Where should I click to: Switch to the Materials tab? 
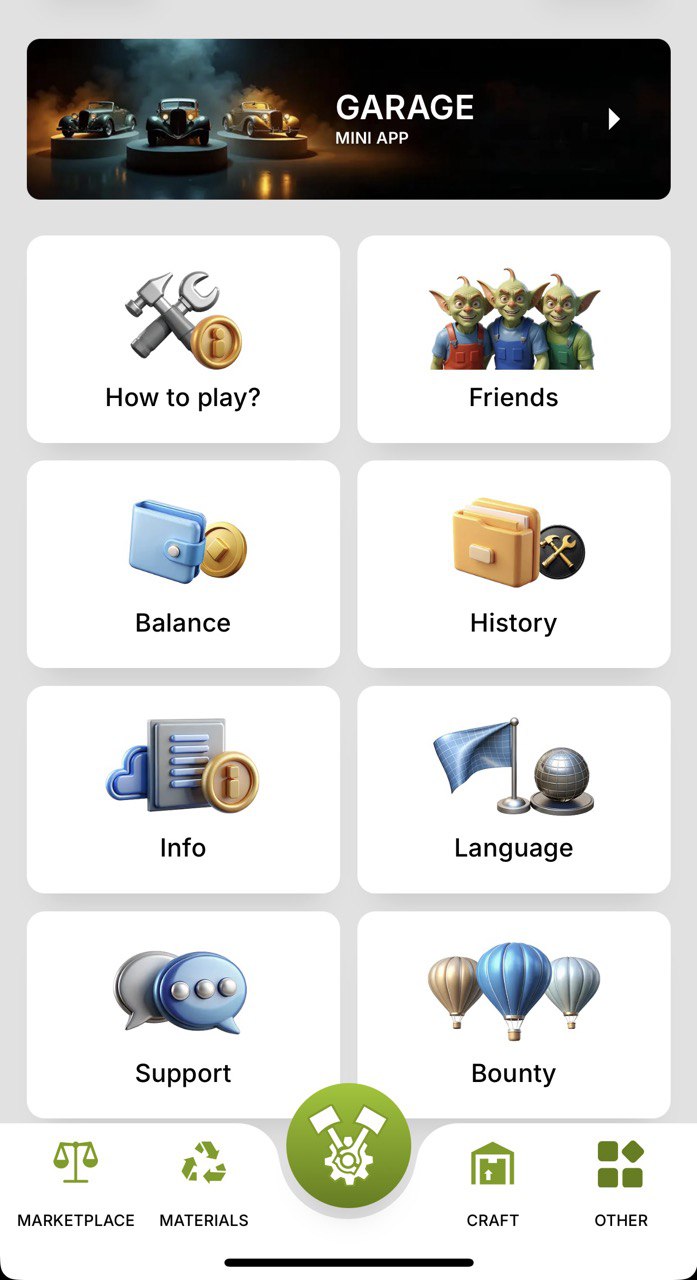click(x=204, y=1185)
